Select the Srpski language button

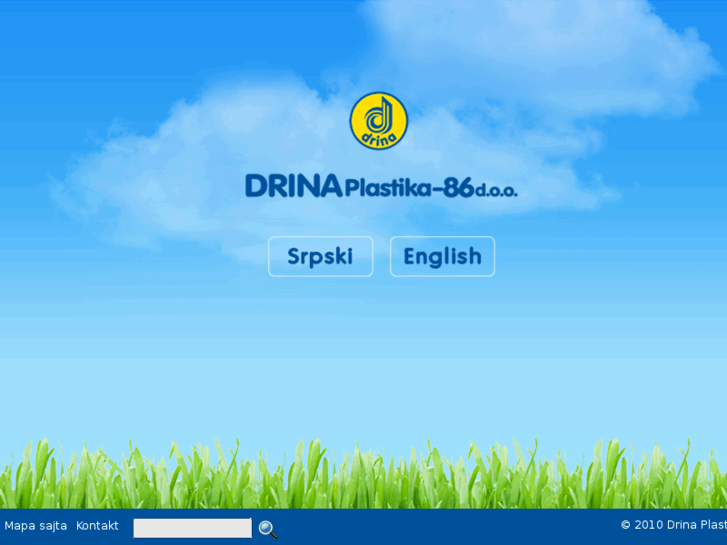click(320, 256)
